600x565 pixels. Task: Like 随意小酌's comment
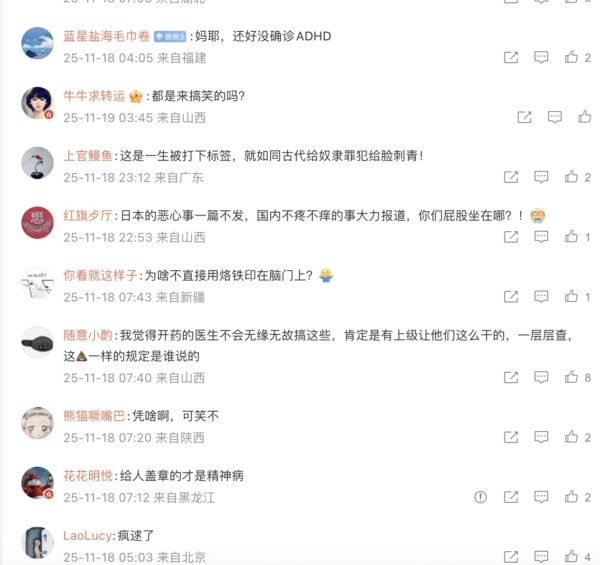572,377
